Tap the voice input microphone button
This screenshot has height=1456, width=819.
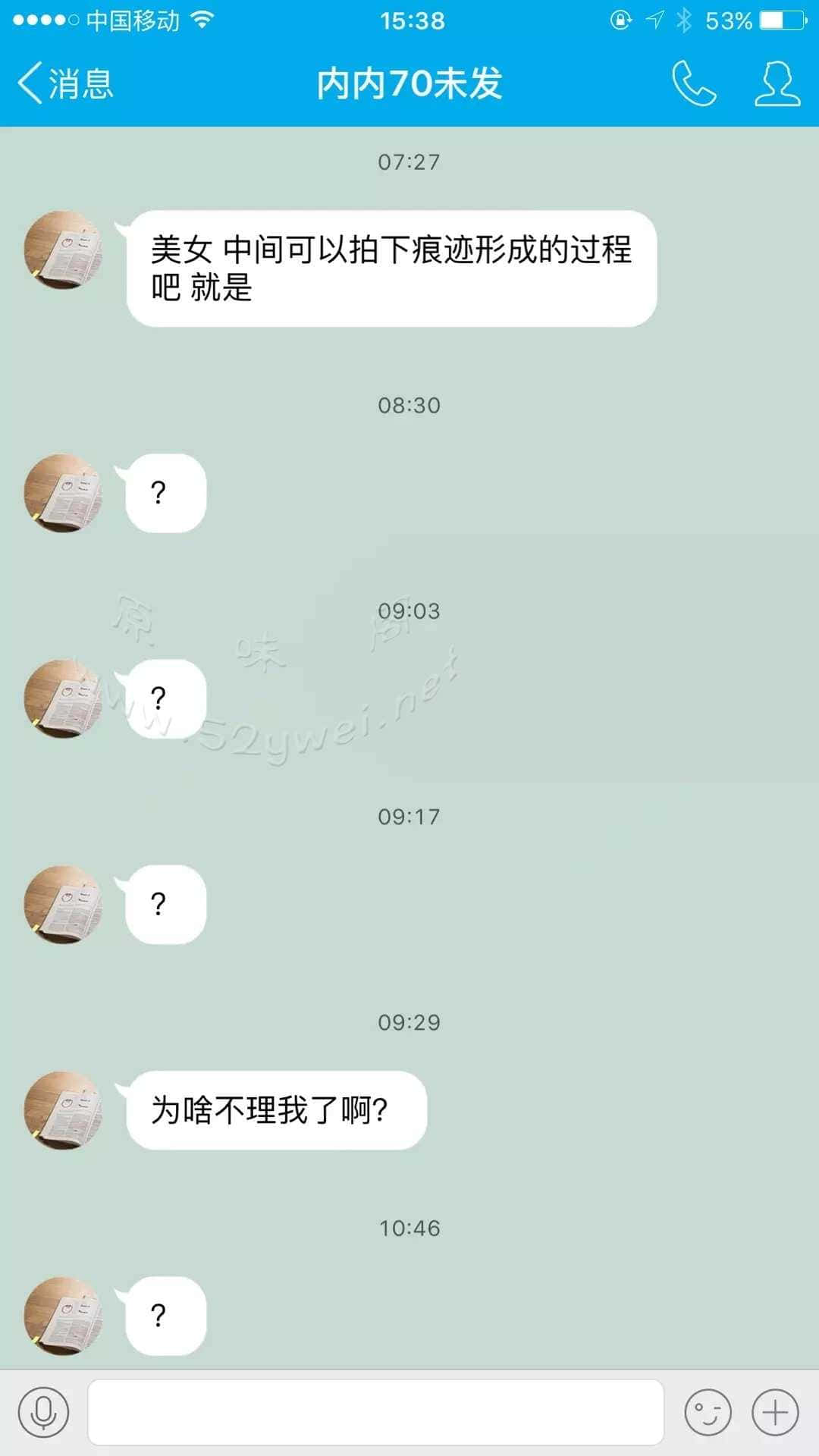pyautogui.click(x=44, y=1412)
